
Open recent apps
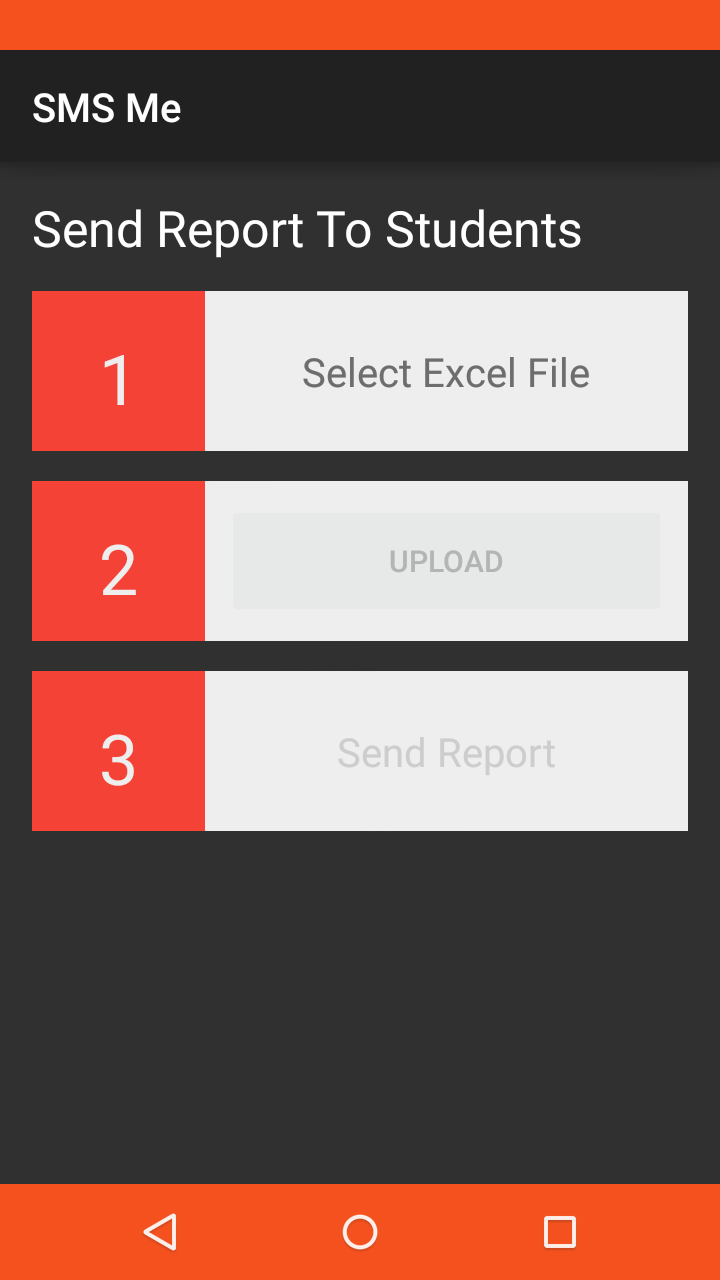point(559,1232)
